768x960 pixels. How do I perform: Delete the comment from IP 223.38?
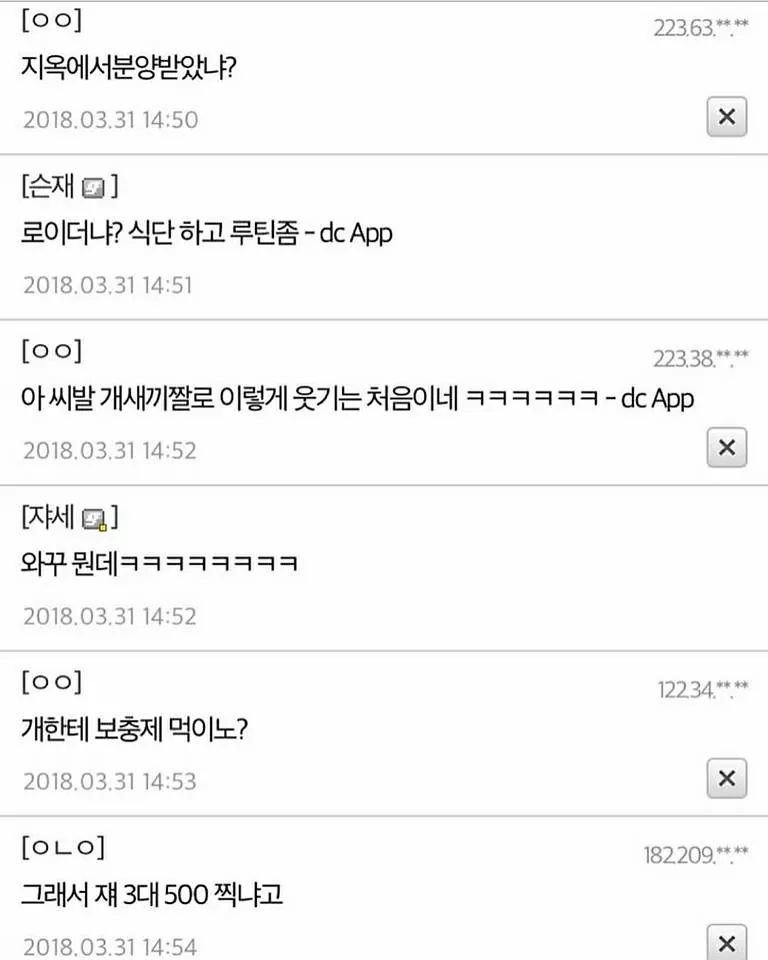click(727, 446)
